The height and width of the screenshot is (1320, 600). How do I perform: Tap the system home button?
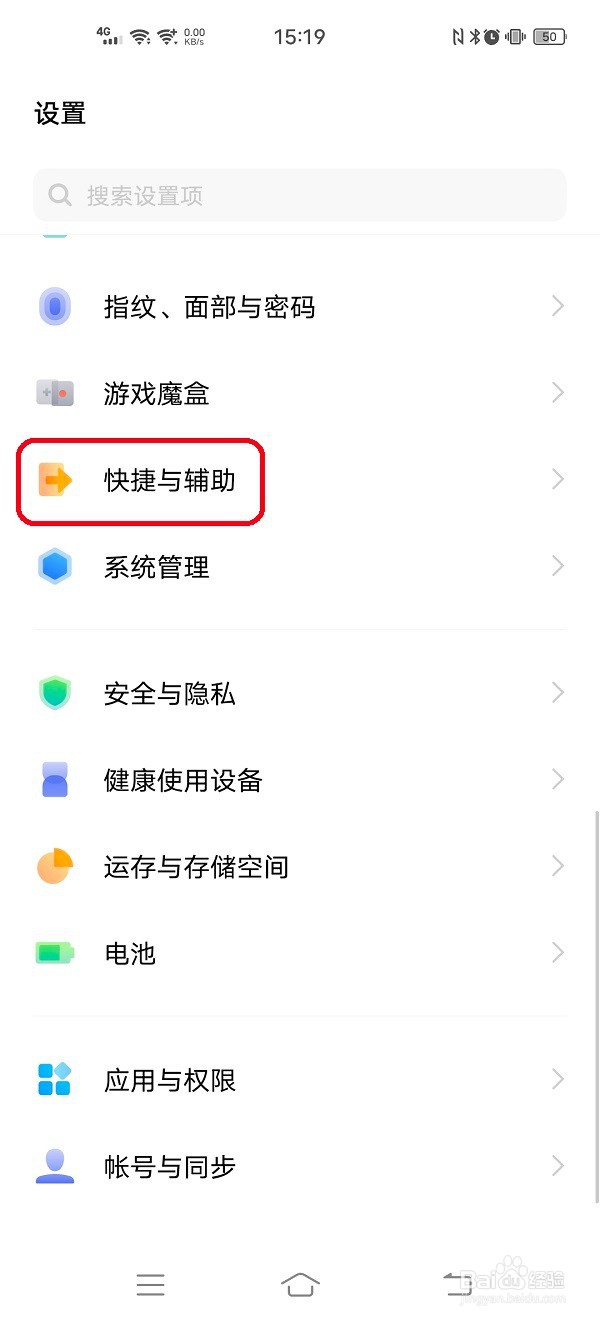coord(300,1284)
